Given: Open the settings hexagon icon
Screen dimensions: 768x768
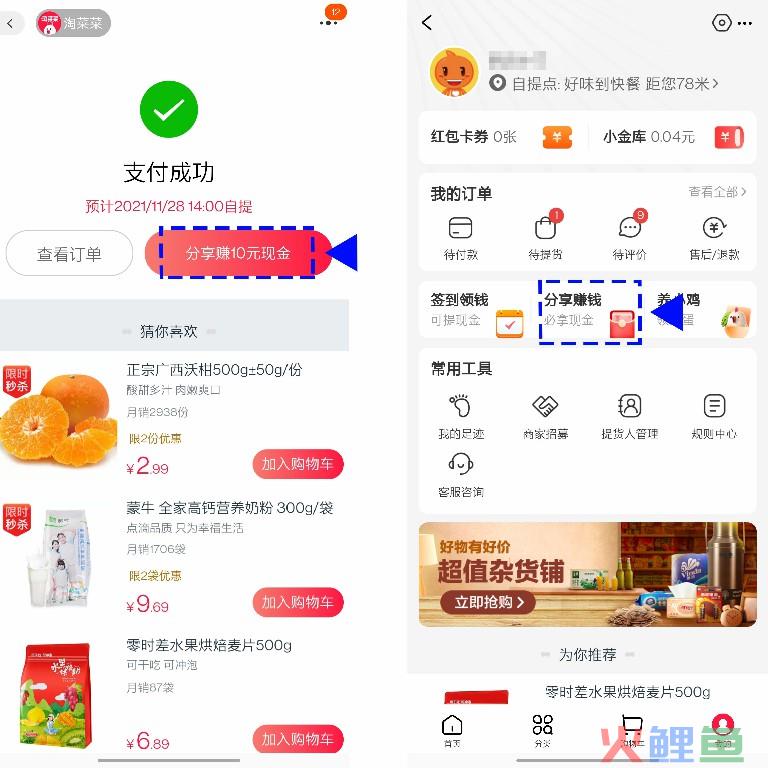Looking at the screenshot, I should click(721, 23).
